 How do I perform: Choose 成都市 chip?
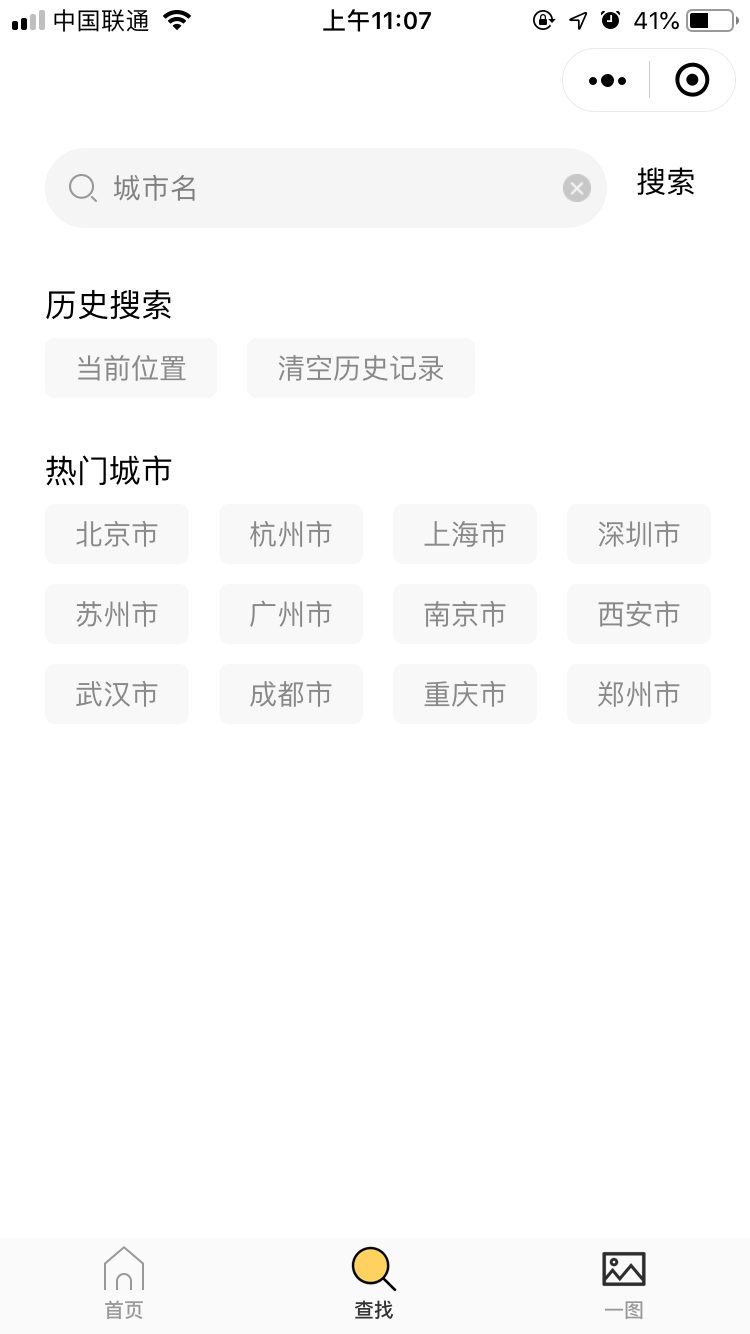point(291,694)
